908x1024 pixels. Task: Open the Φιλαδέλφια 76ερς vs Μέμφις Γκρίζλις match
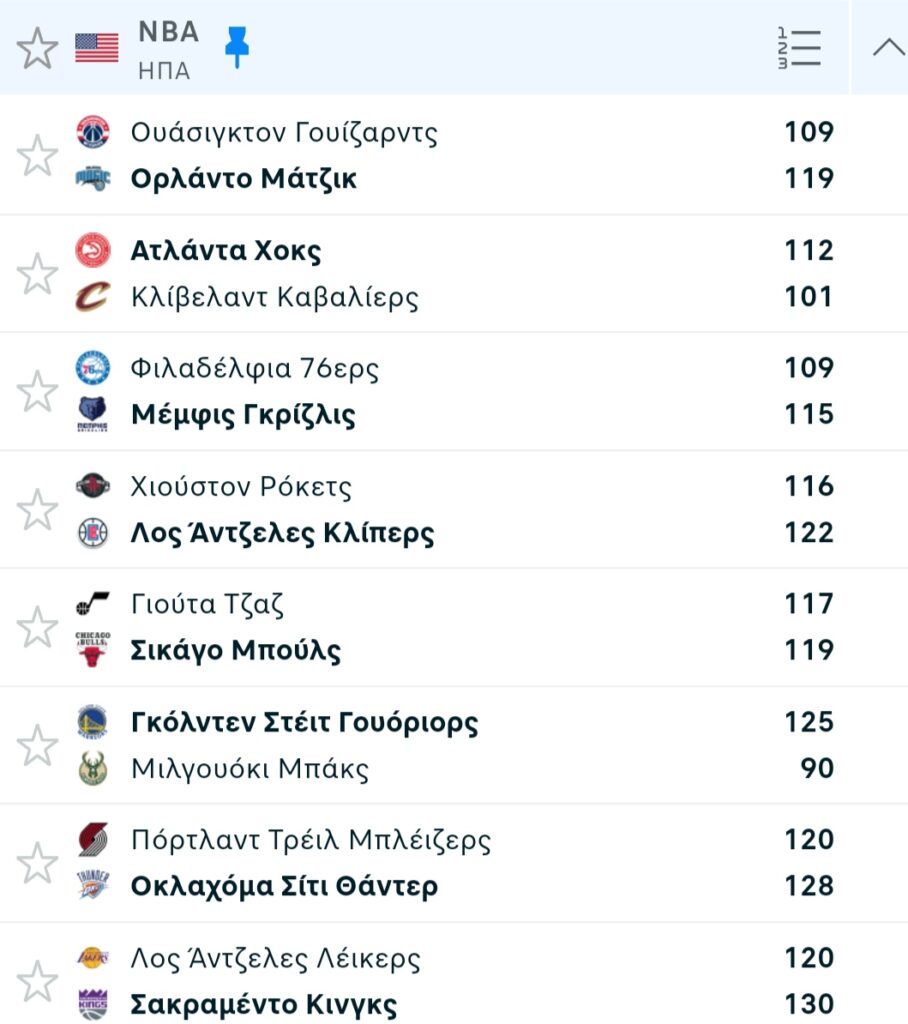coord(450,391)
